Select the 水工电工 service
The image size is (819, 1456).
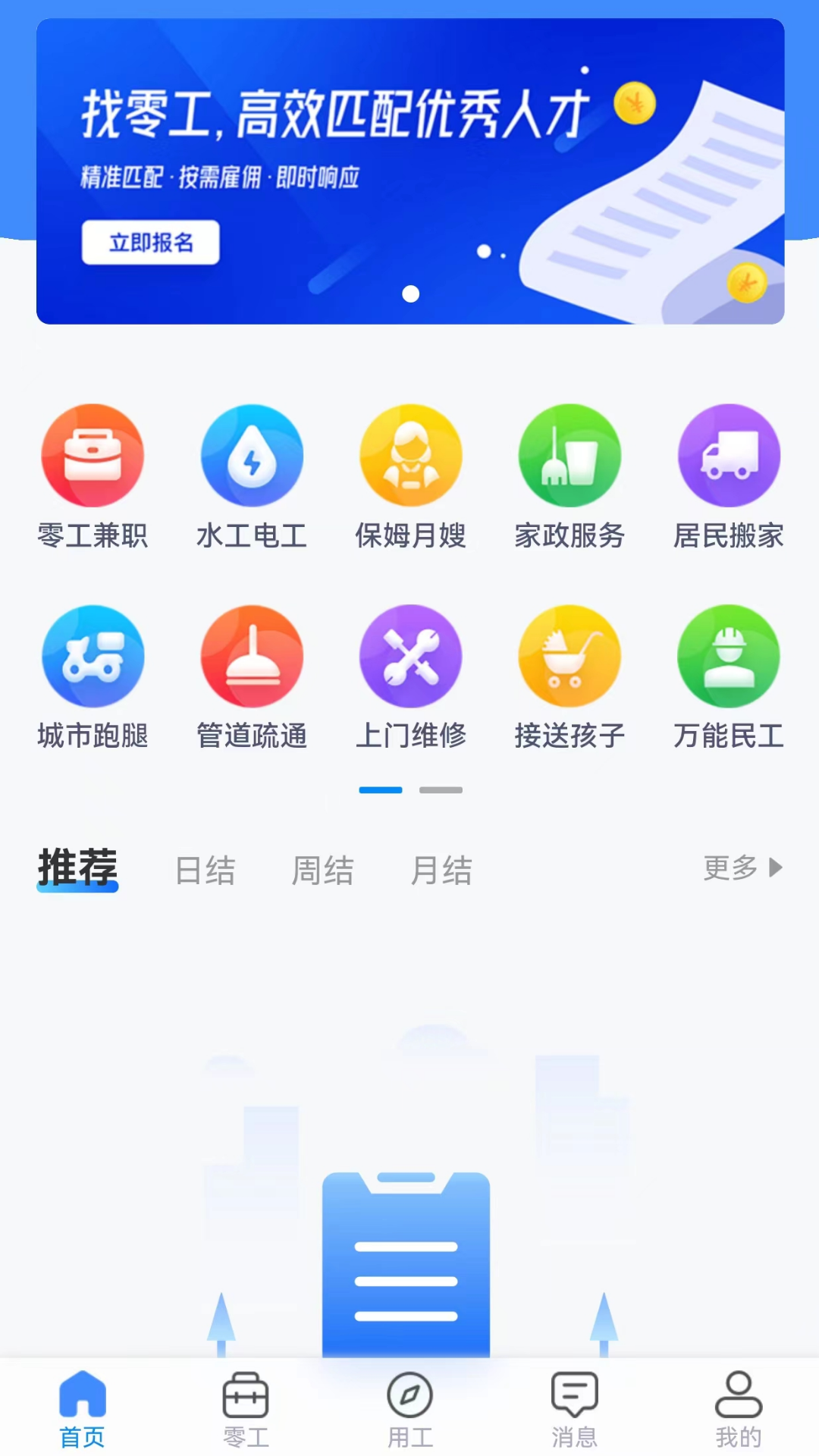pyautogui.click(x=252, y=475)
